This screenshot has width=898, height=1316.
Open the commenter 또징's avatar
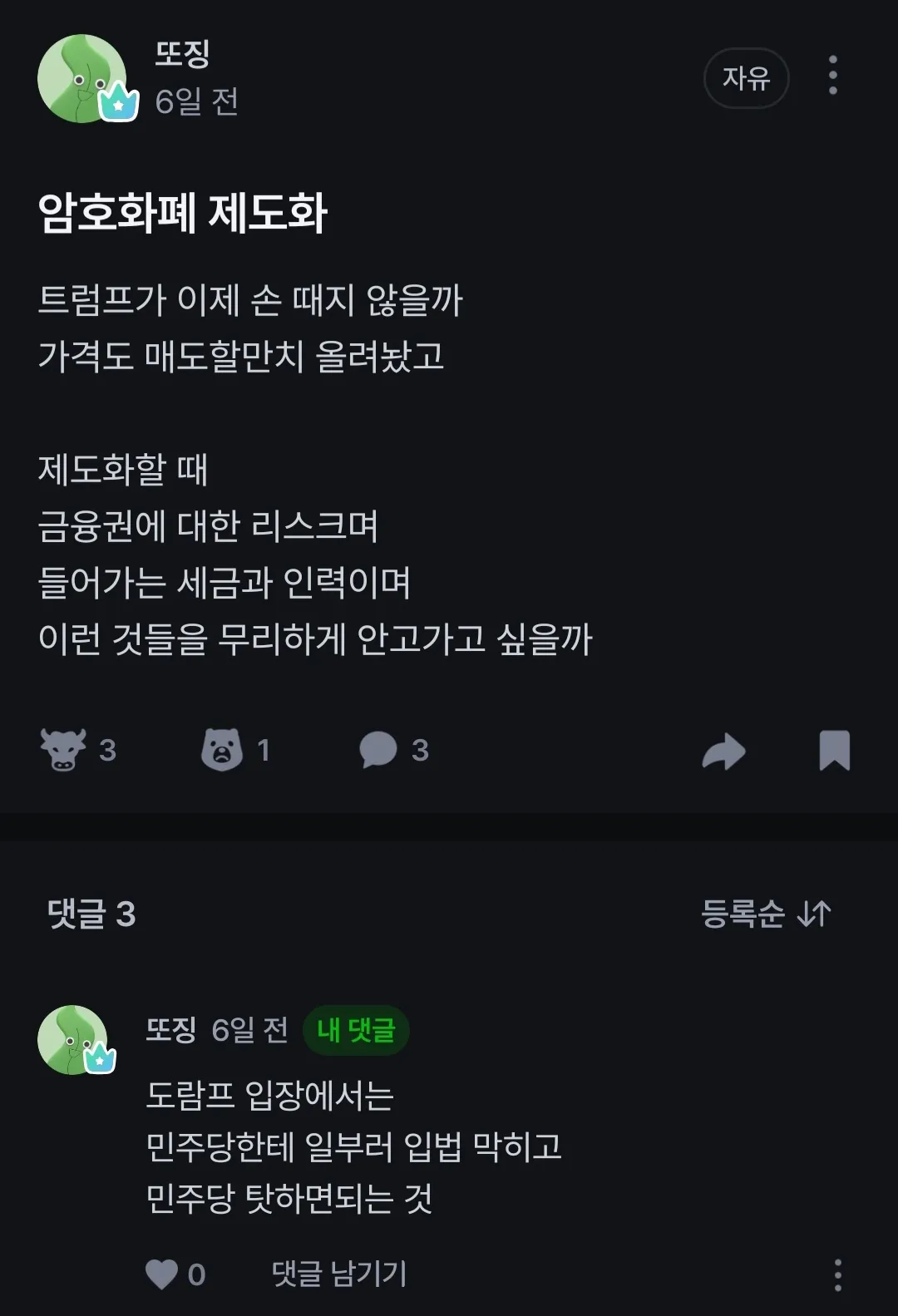click(73, 1039)
